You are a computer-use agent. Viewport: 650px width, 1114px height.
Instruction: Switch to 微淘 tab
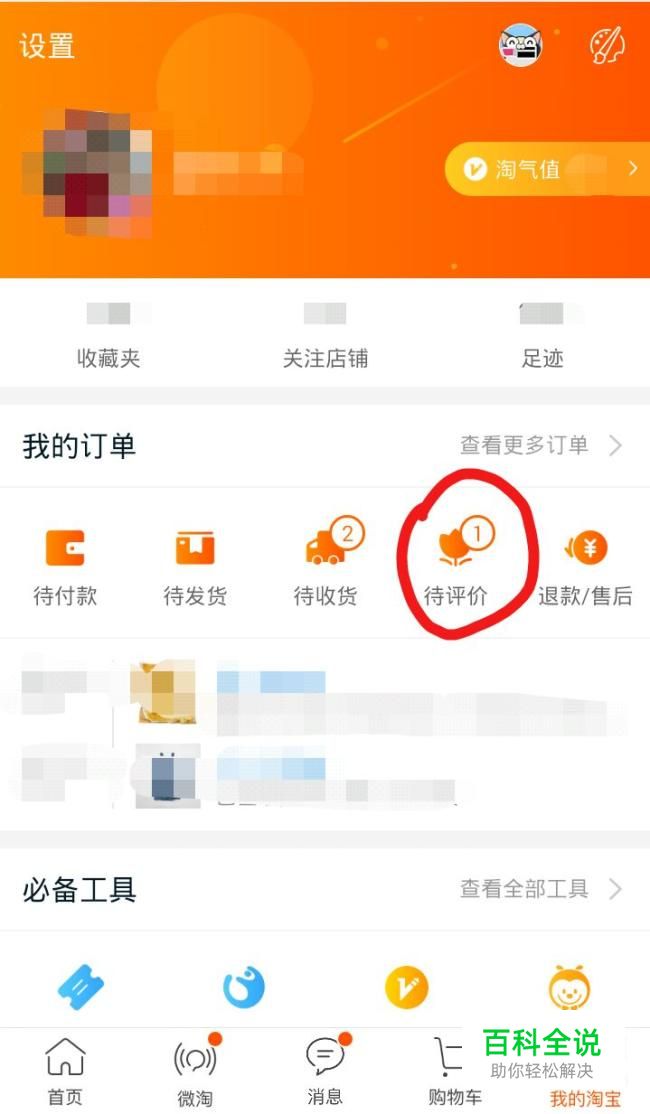[x=195, y=1071]
